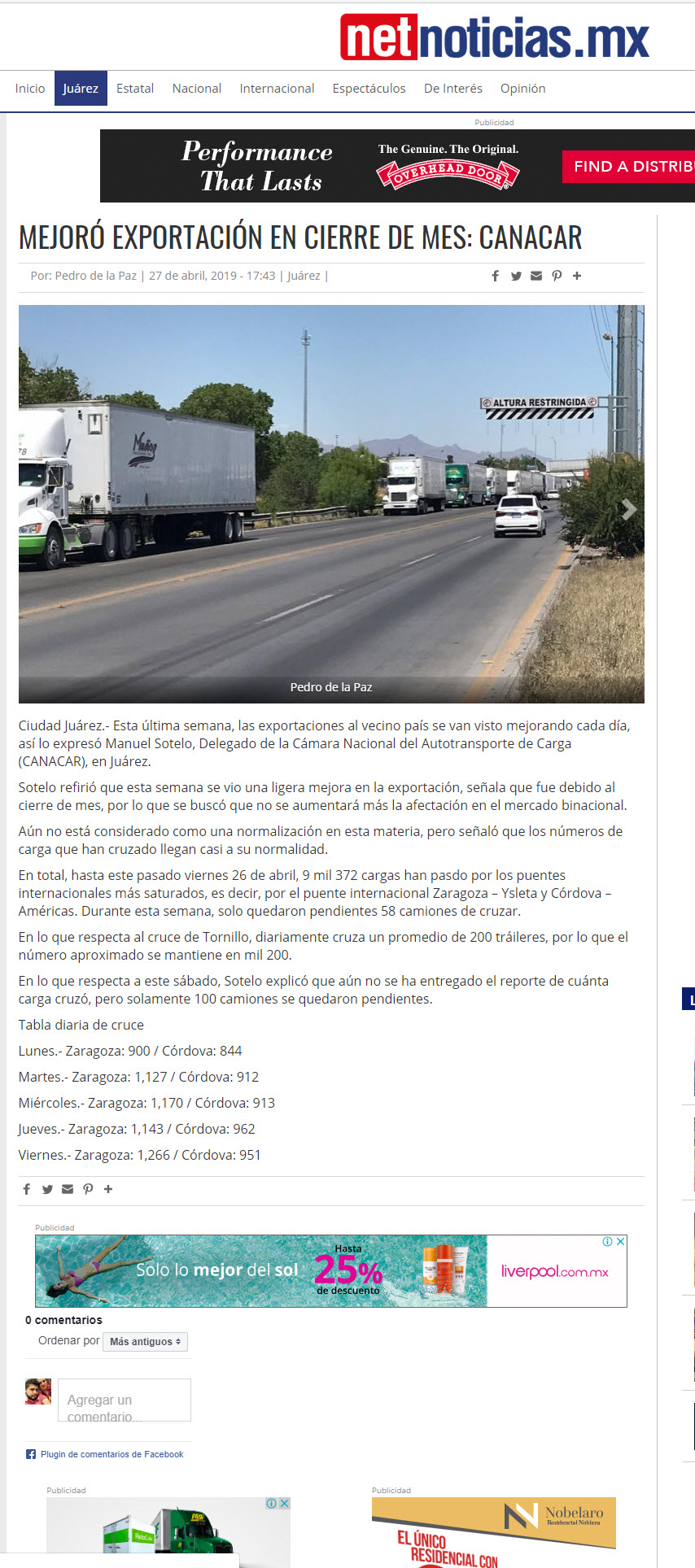Image resolution: width=695 pixels, height=1568 pixels.
Task: Select the Espectáculos section
Action: point(369,89)
